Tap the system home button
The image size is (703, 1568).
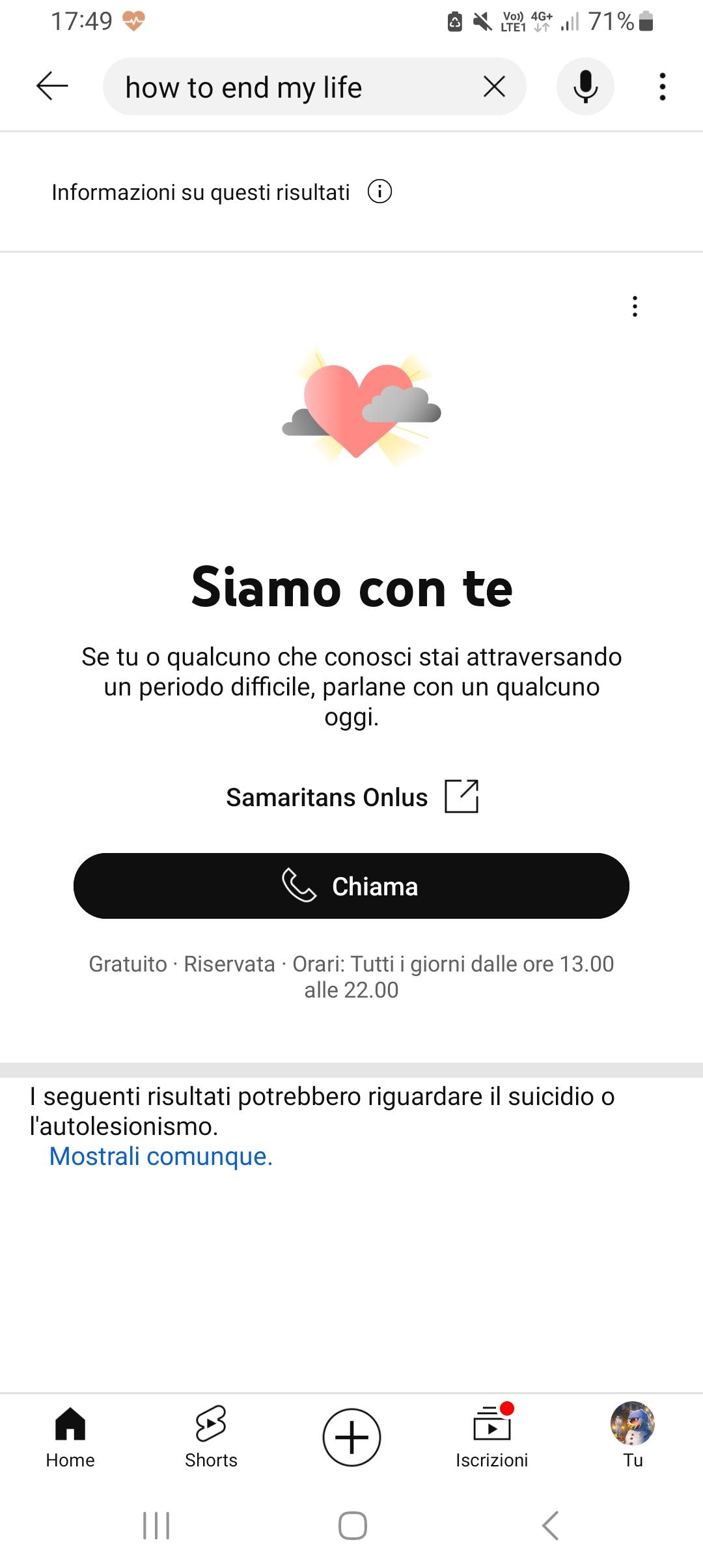pos(352,1525)
